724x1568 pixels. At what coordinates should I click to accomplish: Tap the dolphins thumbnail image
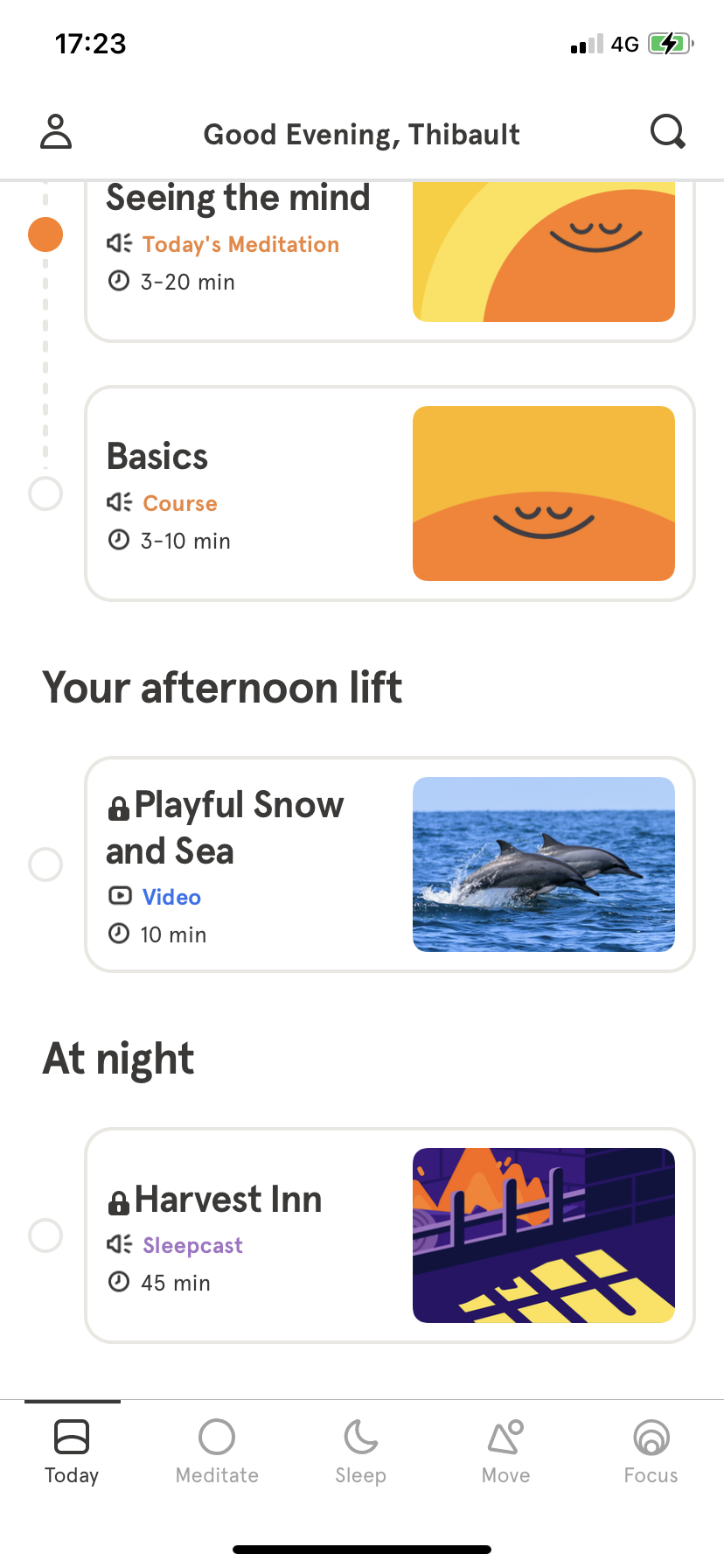click(x=543, y=864)
